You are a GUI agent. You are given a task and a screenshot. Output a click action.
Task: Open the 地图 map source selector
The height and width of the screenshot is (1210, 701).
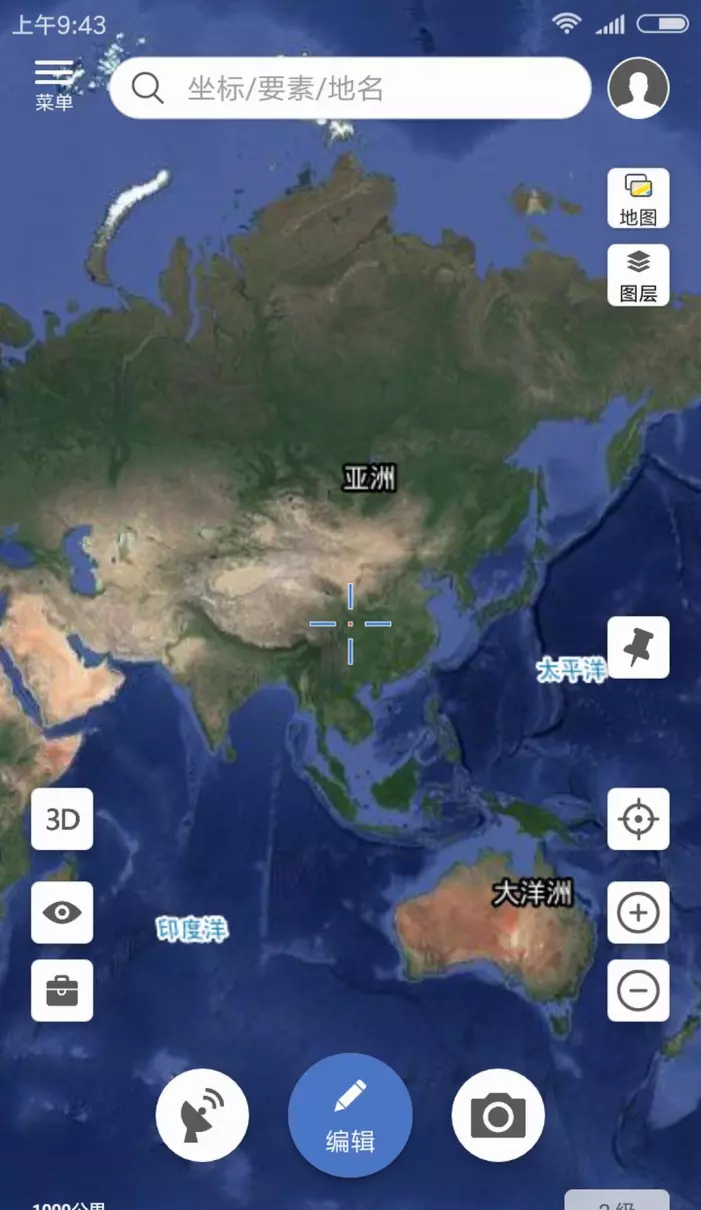tap(638, 199)
